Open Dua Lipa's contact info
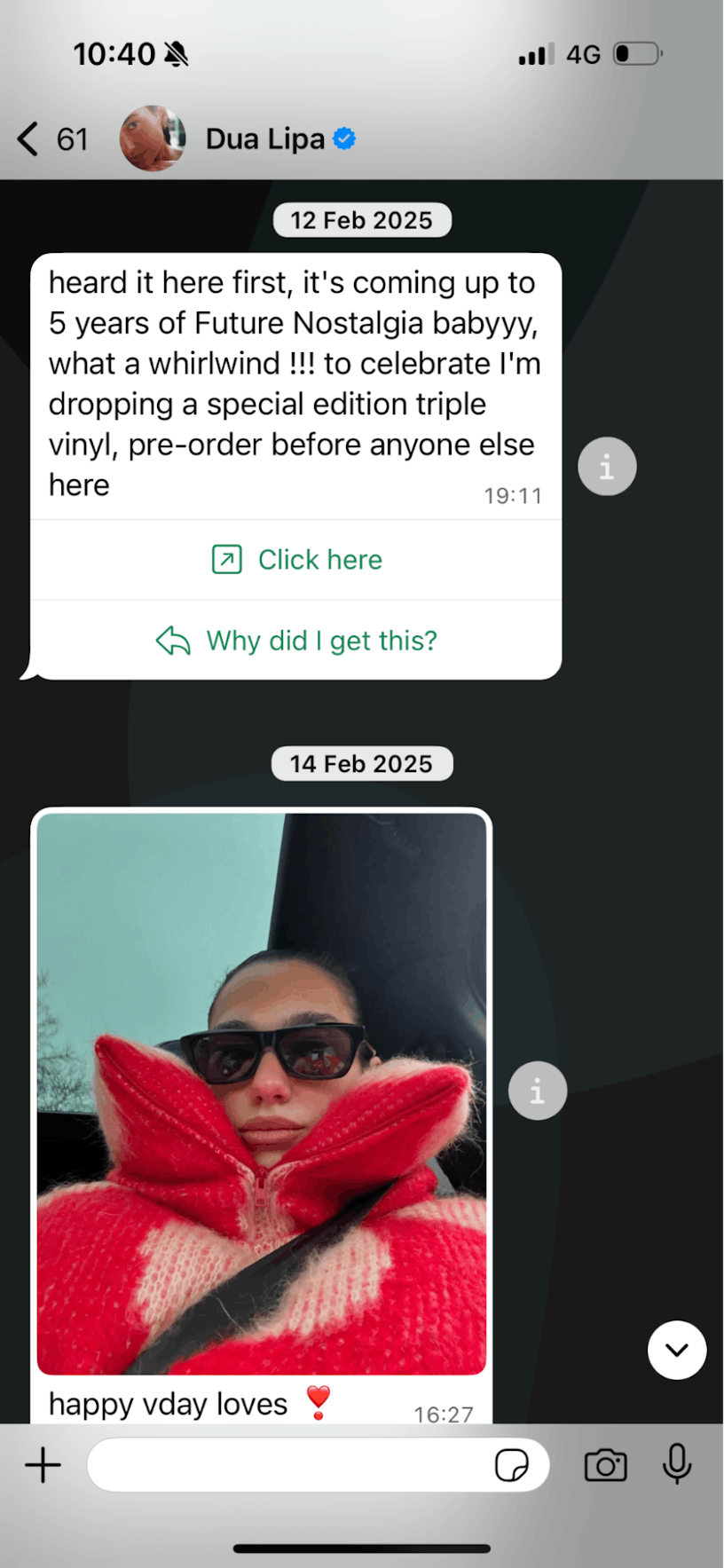The height and width of the screenshot is (1568, 724). [x=264, y=139]
